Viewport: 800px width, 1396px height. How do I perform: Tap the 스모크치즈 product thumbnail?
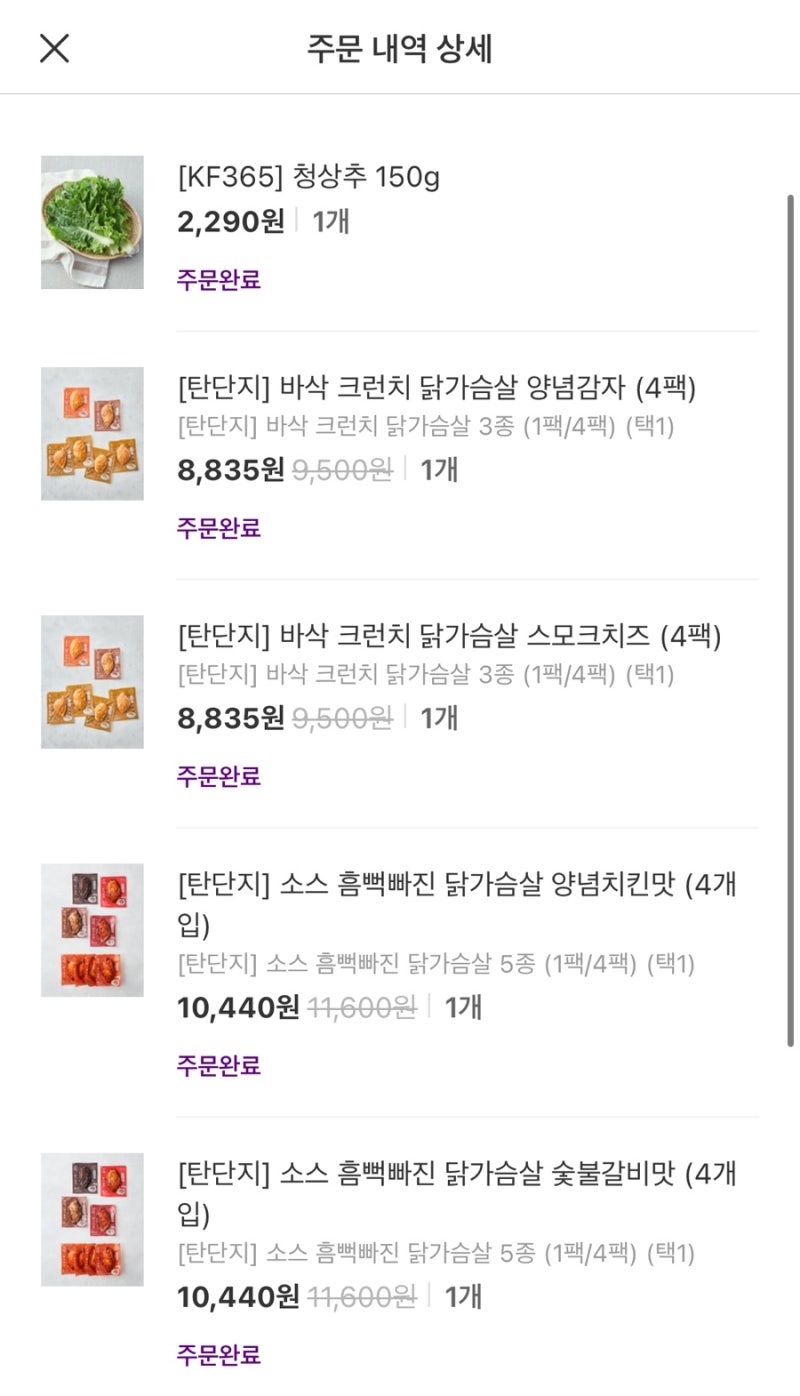coord(92,680)
